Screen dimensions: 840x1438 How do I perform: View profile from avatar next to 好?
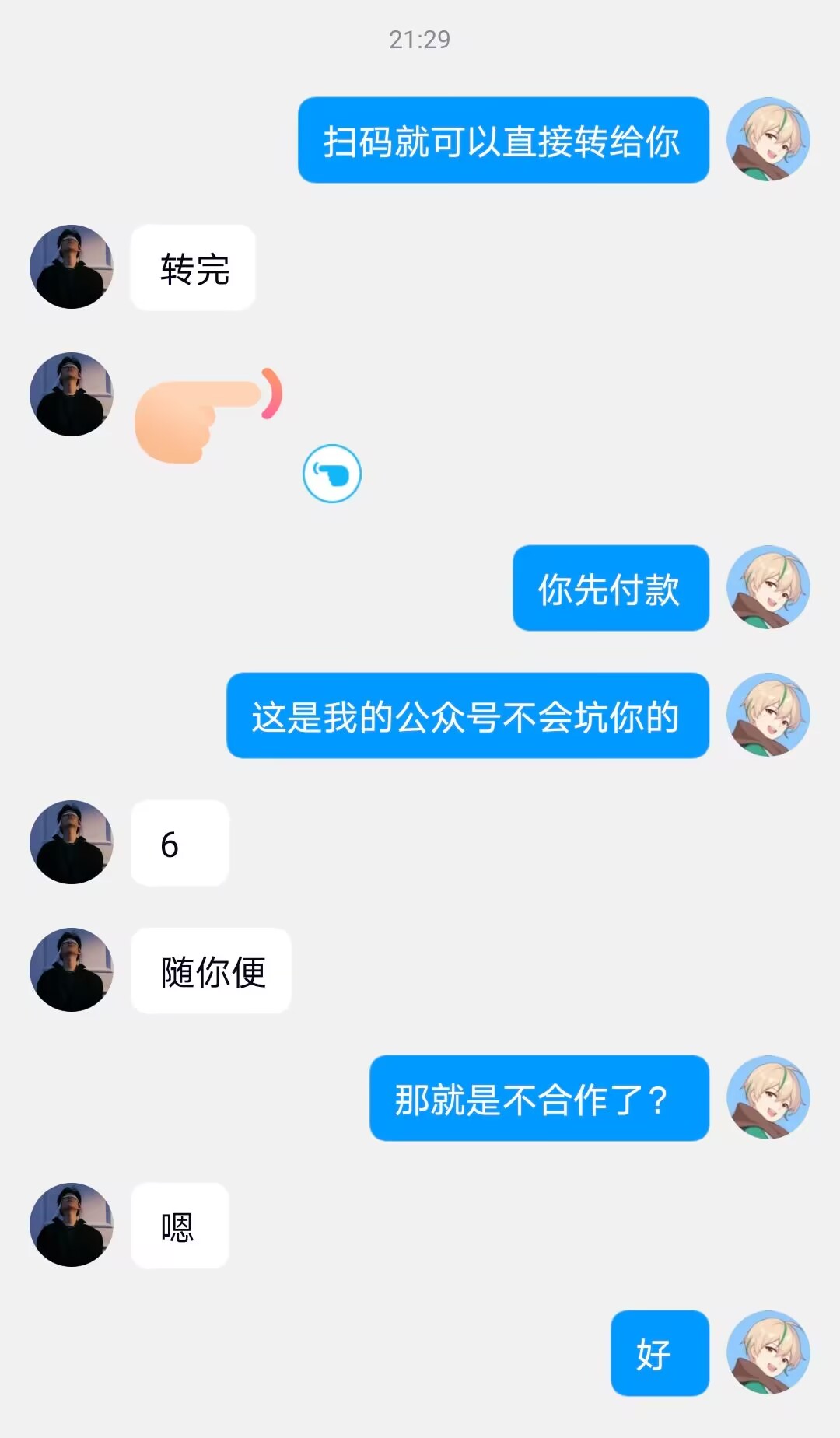(x=768, y=1352)
